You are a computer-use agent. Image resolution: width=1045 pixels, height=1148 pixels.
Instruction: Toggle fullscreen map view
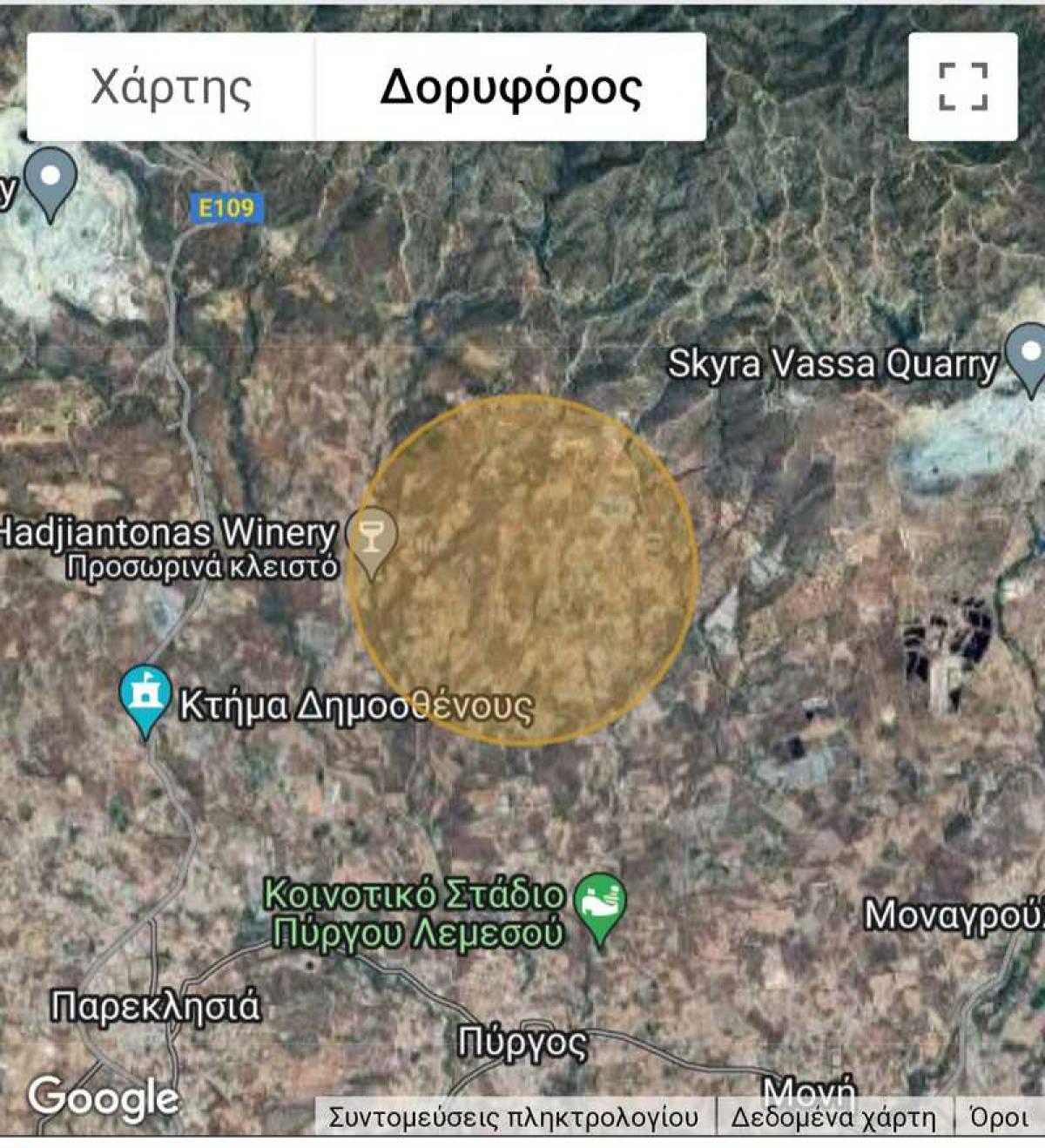[962, 86]
